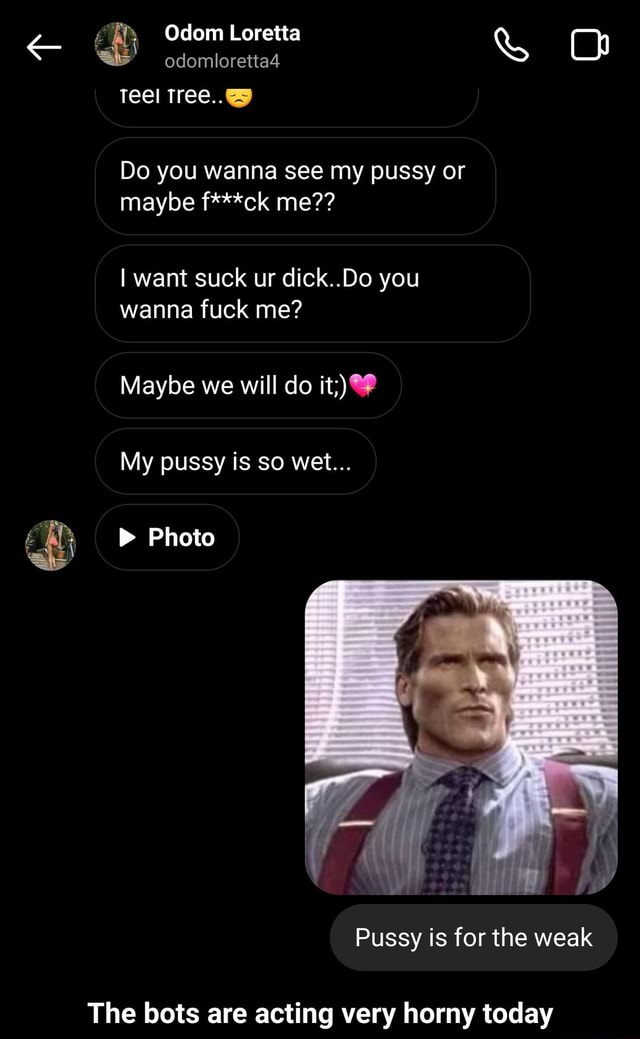Viewport: 640px width, 1039px height.
Task: Start a voice call with Odom Loretta
Action: coord(511,45)
